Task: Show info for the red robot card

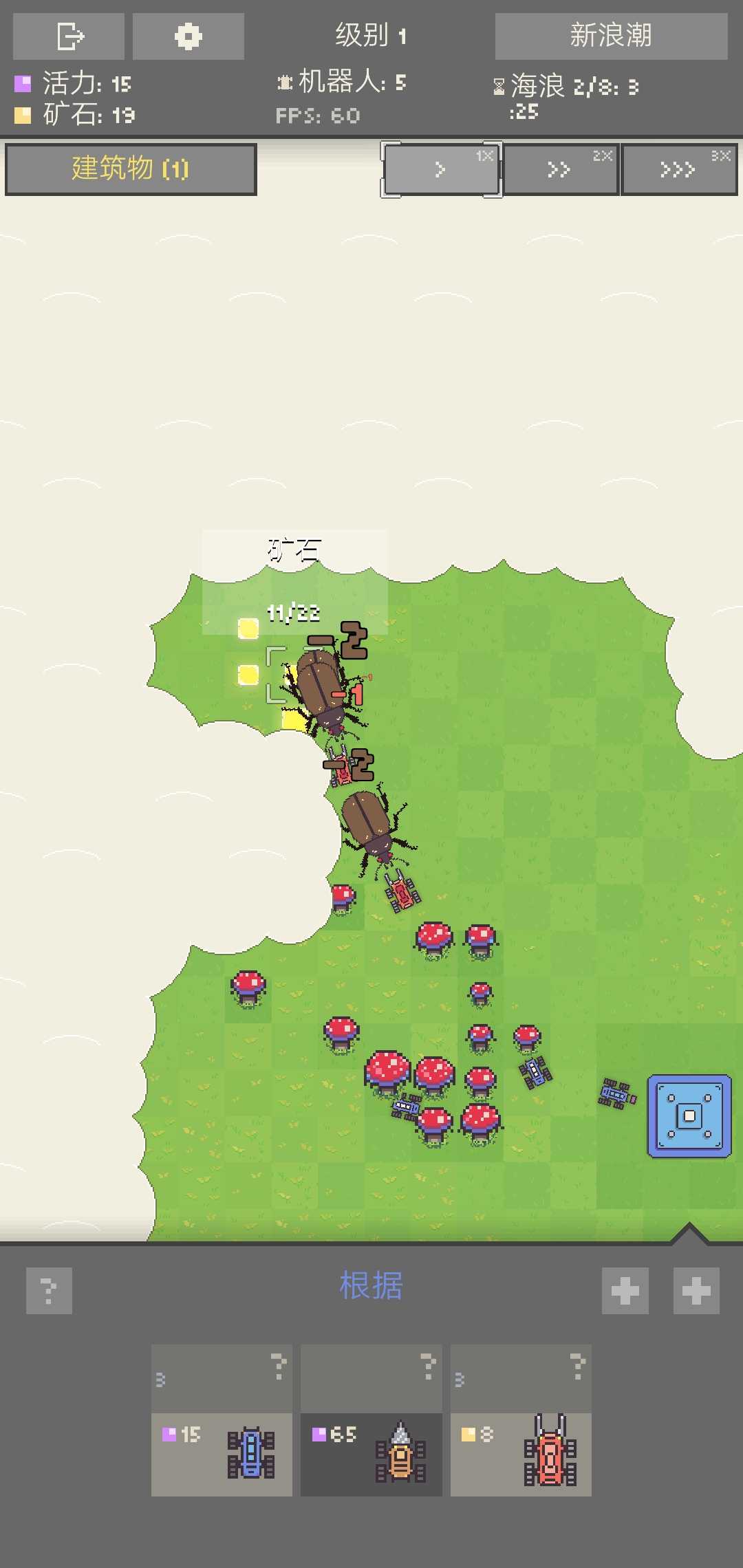Action: pyautogui.click(x=578, y=1366)
